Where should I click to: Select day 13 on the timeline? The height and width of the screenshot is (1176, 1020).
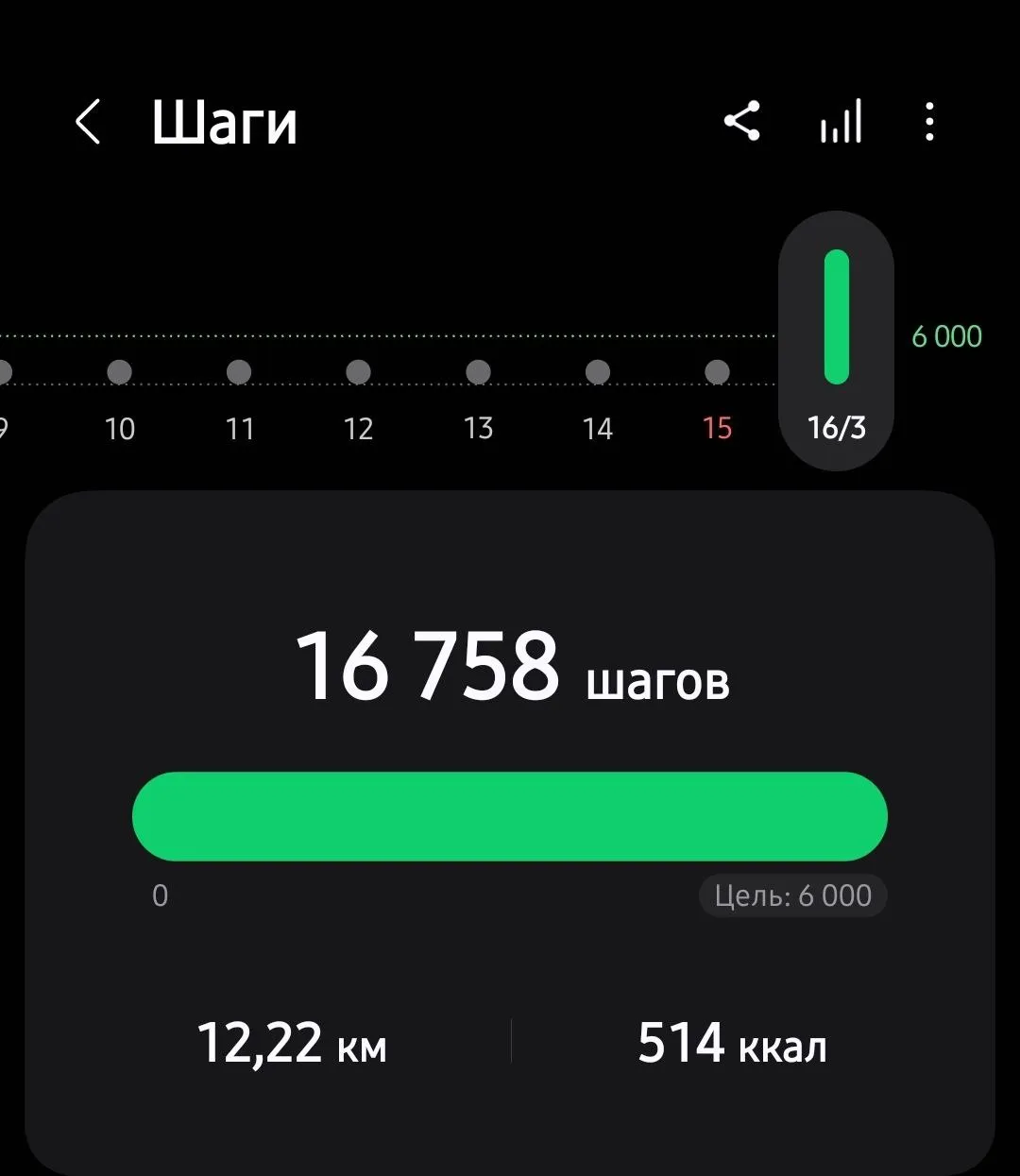point(479,397)
